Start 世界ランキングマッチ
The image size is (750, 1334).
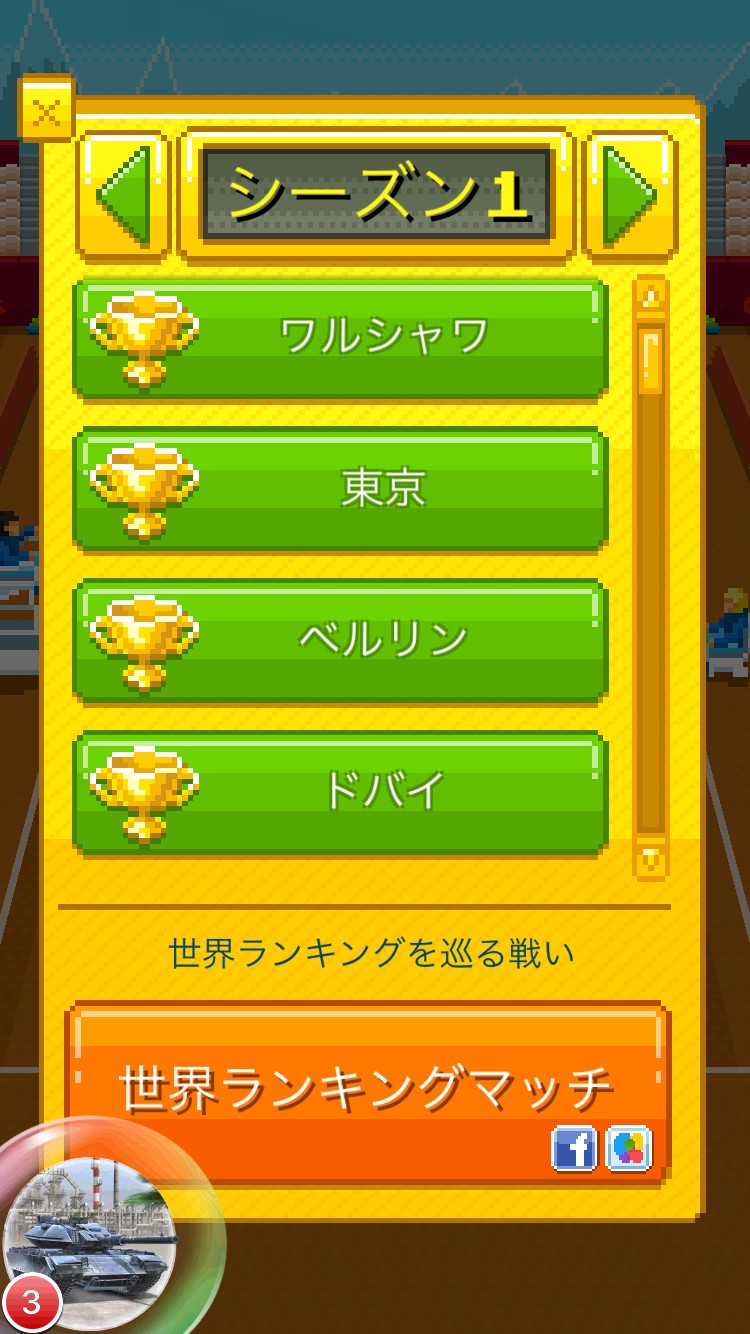click(x=366, y=1092)
